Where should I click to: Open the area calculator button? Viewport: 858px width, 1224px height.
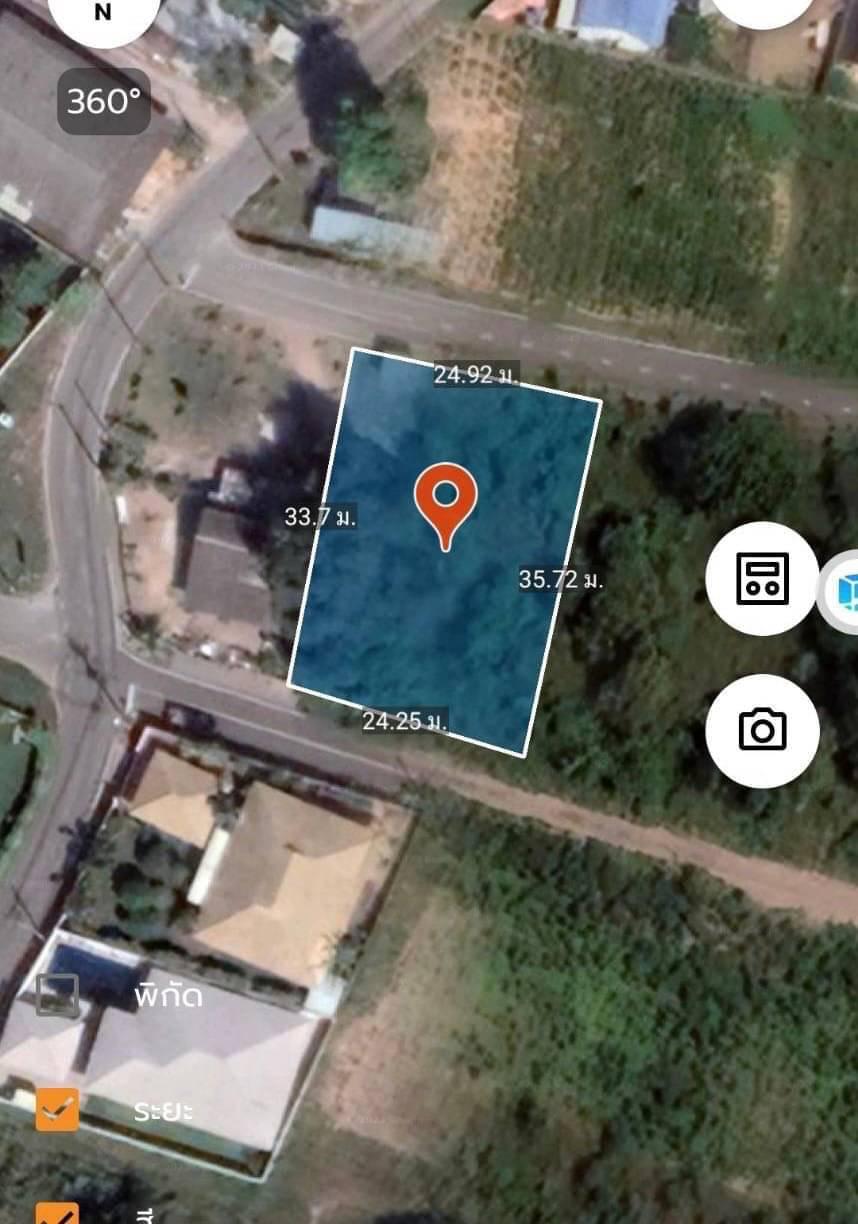click(762, 578)
